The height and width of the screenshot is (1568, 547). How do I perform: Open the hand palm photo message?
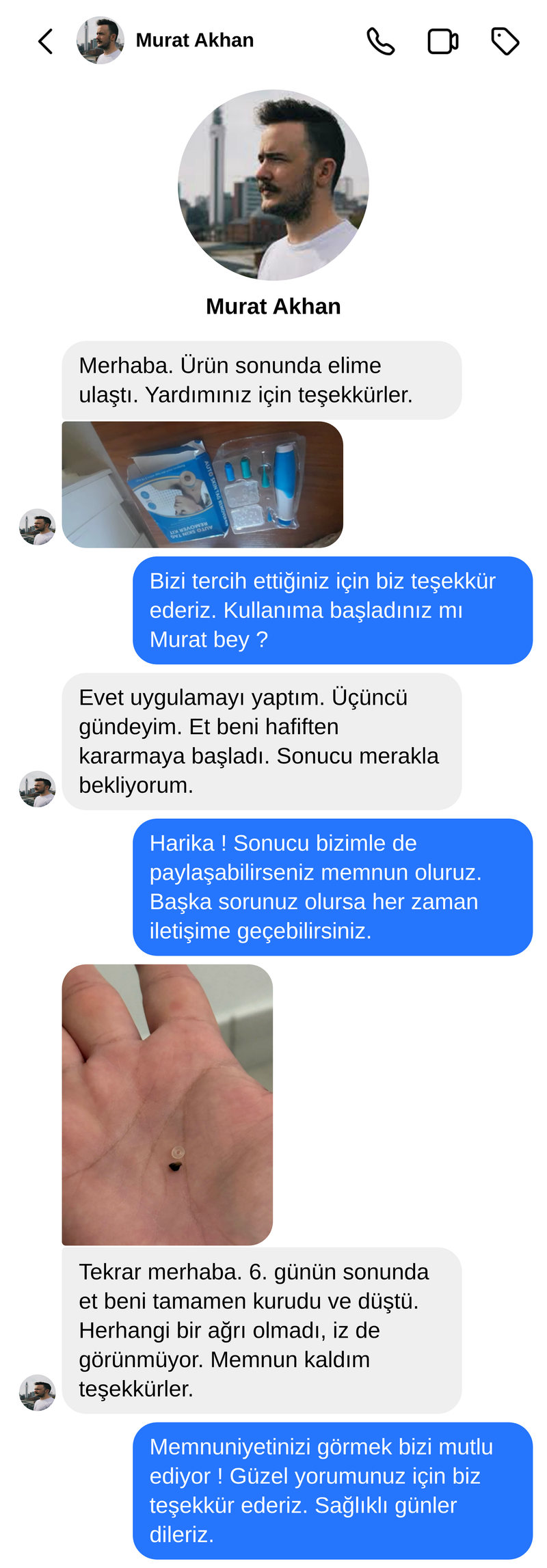click(x=168, y=1105)
